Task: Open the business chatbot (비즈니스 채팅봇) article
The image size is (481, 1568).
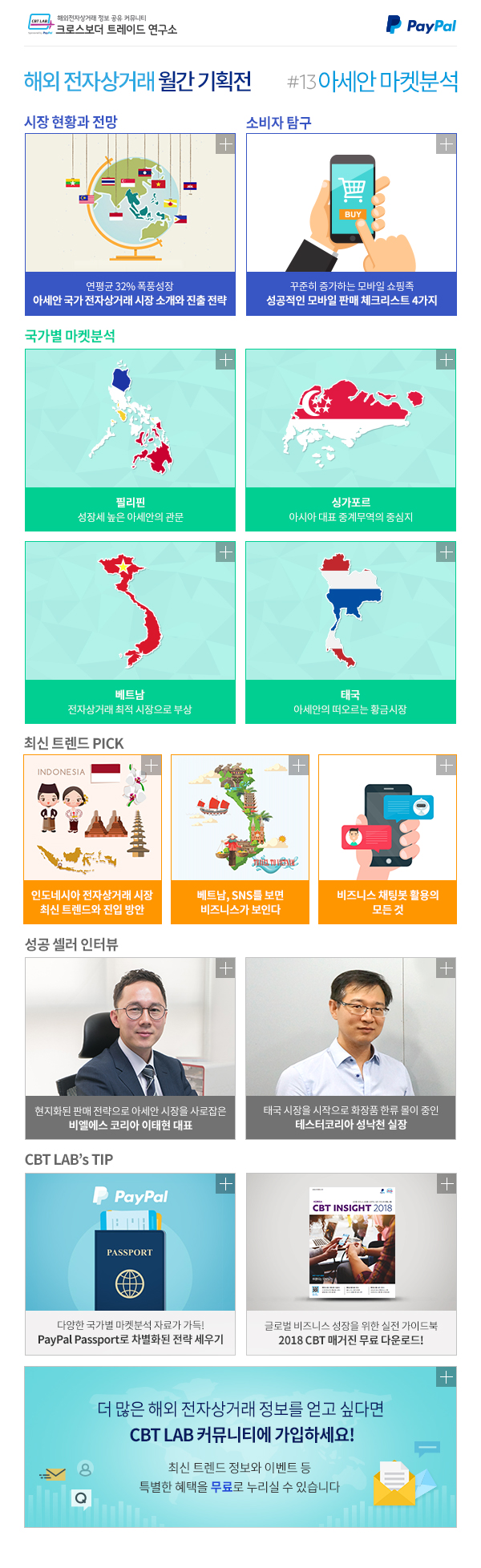Action: click(x=387, y=839)
